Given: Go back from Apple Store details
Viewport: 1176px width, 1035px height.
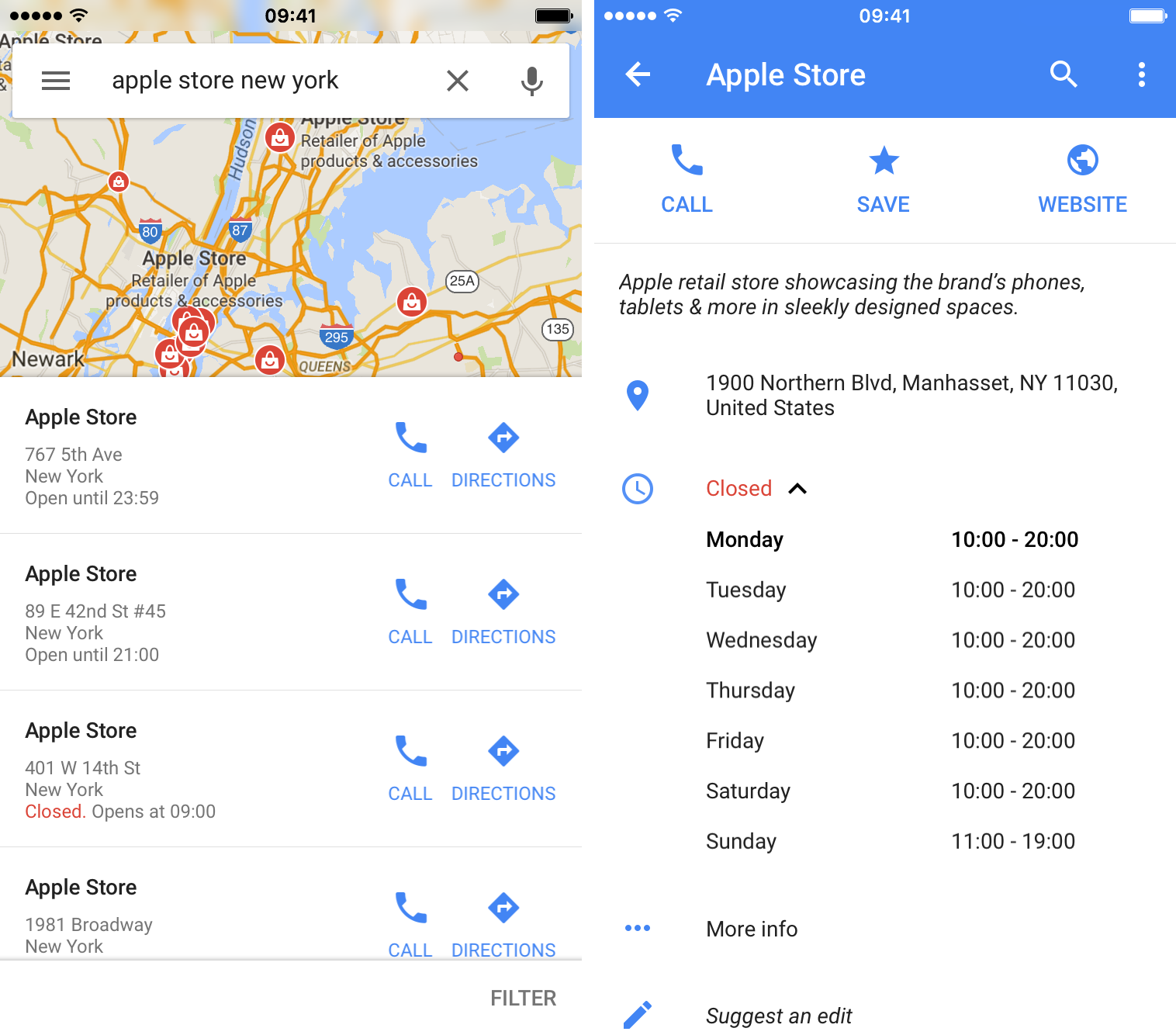Looking at the screenshot, I should coord(638,74).
